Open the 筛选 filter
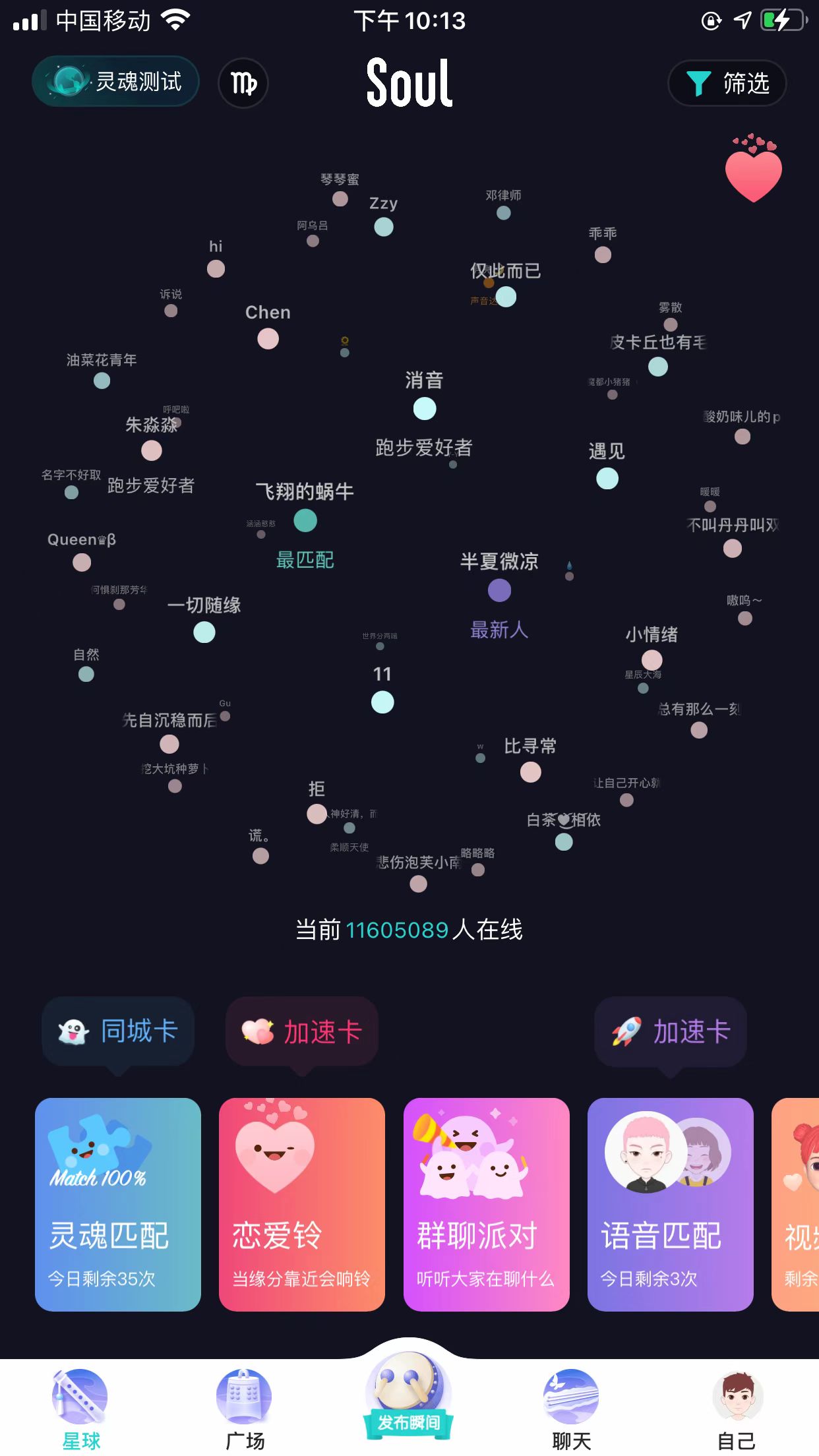The image size is (819, 1456). [x=727, y=83]
